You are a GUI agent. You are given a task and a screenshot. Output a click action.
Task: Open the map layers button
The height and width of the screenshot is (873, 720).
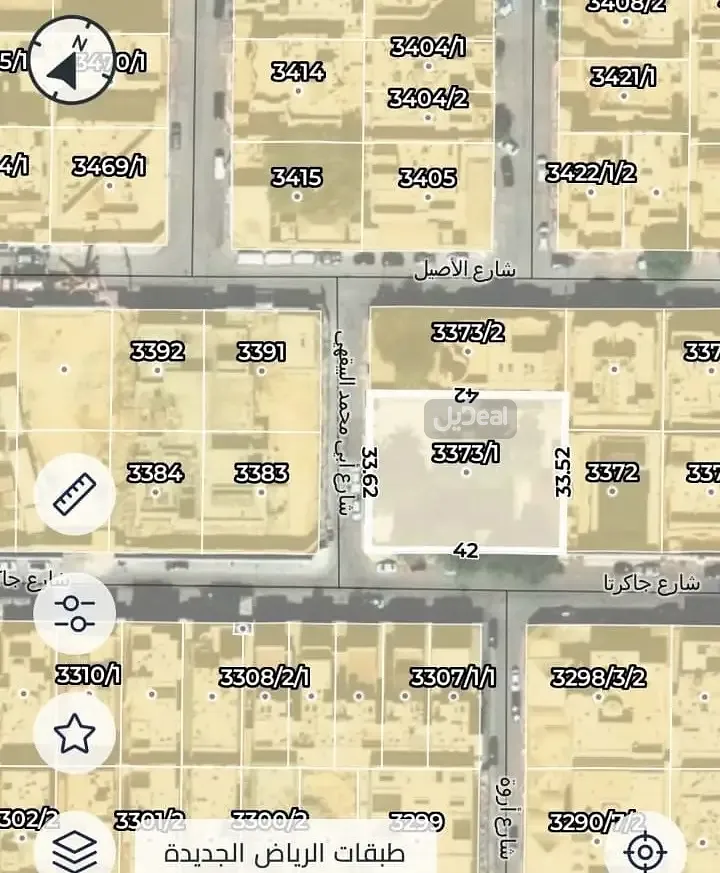pyautogui.click(x=74, y=848)
